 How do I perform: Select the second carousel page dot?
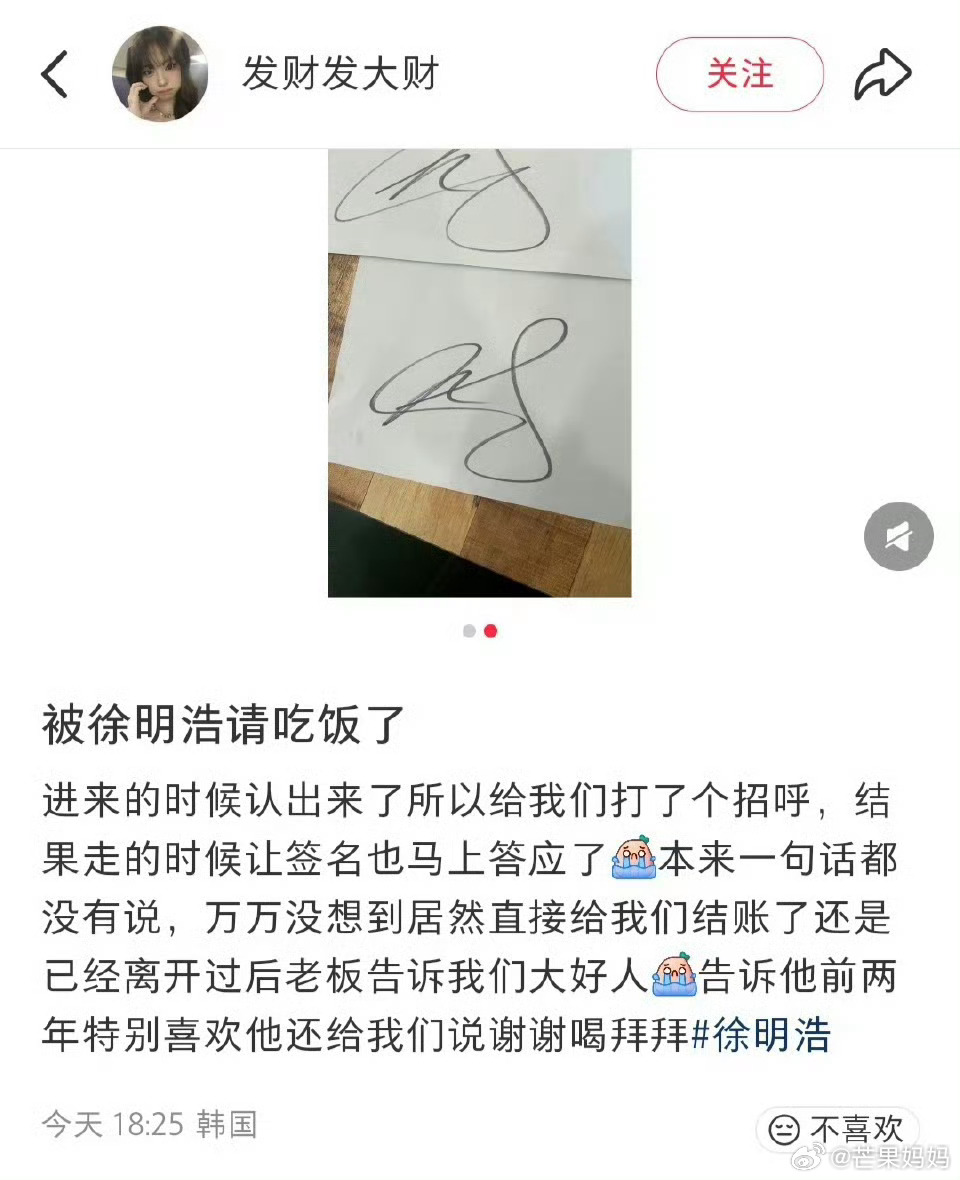[492, 631]
